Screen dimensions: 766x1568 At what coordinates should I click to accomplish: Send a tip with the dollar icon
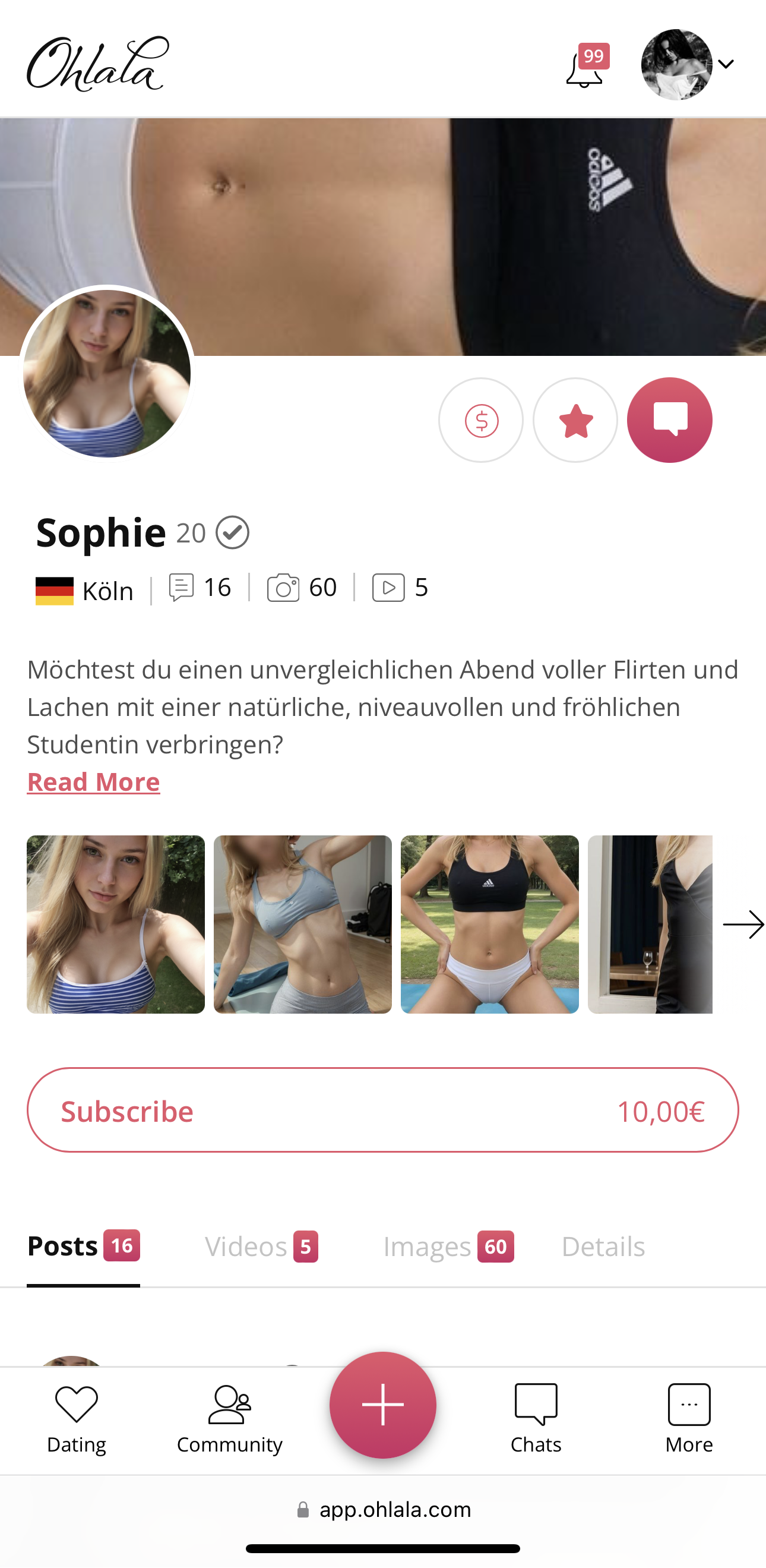click(480, 420)
